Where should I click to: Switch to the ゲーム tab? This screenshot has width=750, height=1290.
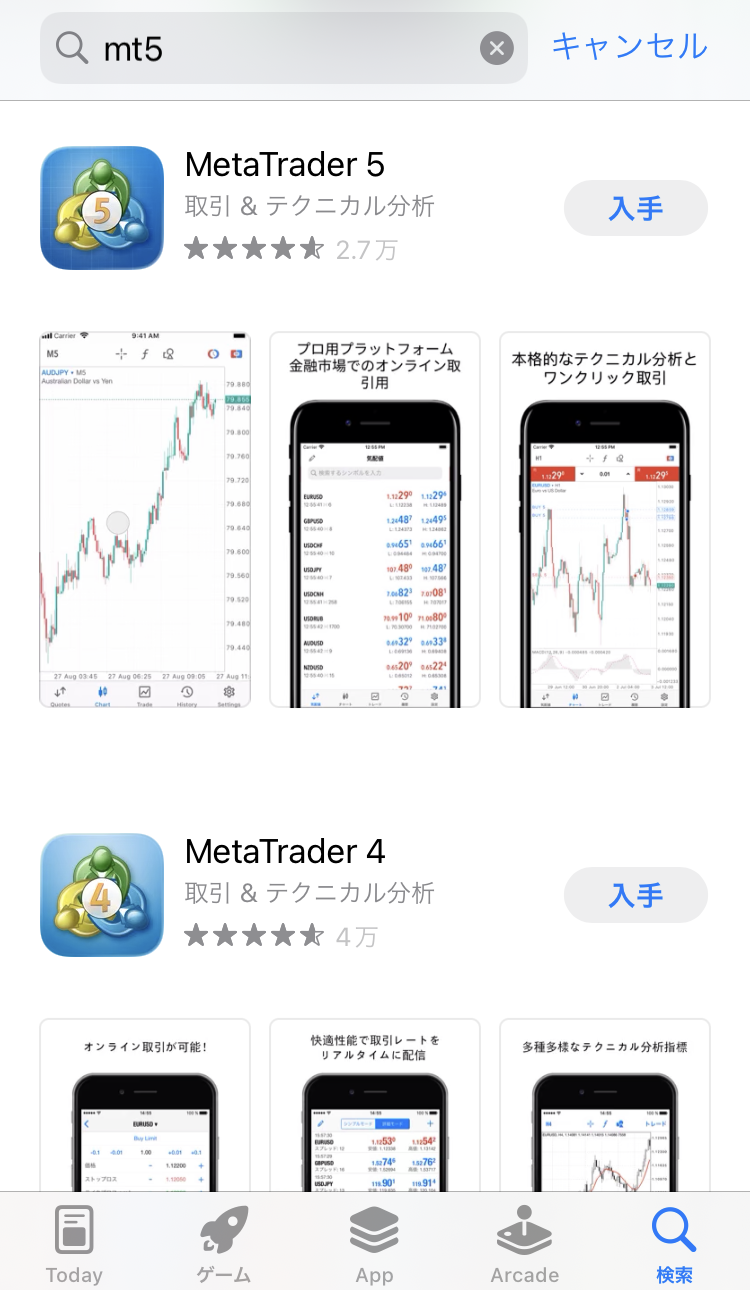[x=224, y=1243]
